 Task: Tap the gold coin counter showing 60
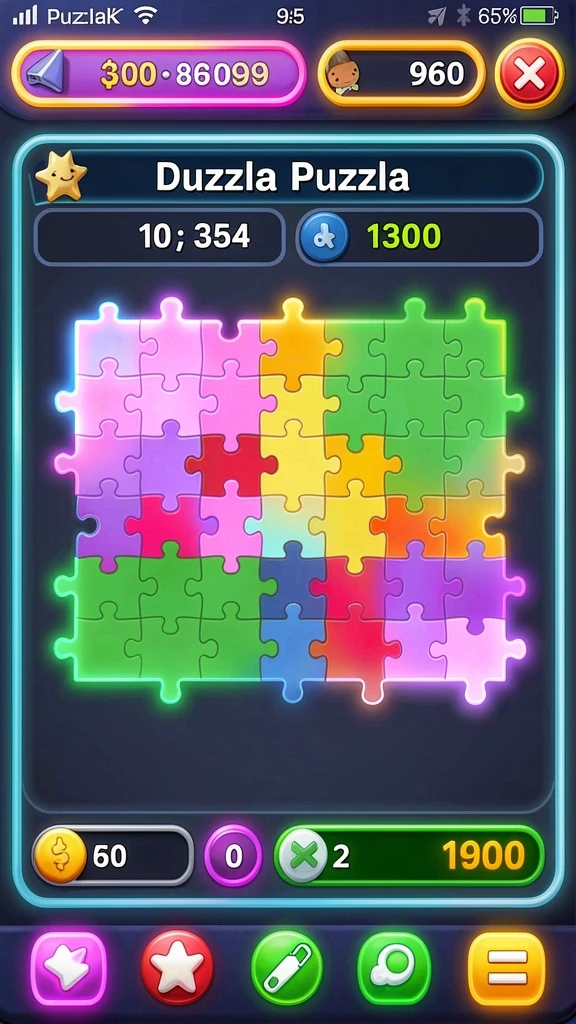pos(113,856)
